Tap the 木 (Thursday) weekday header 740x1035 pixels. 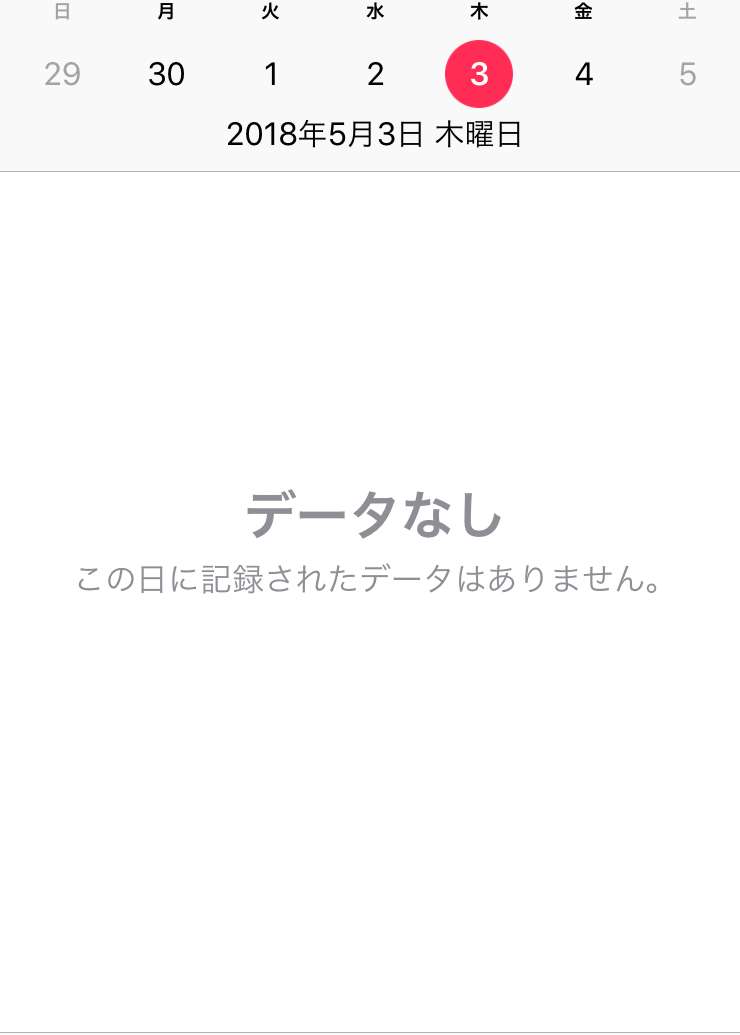point(479,11)
